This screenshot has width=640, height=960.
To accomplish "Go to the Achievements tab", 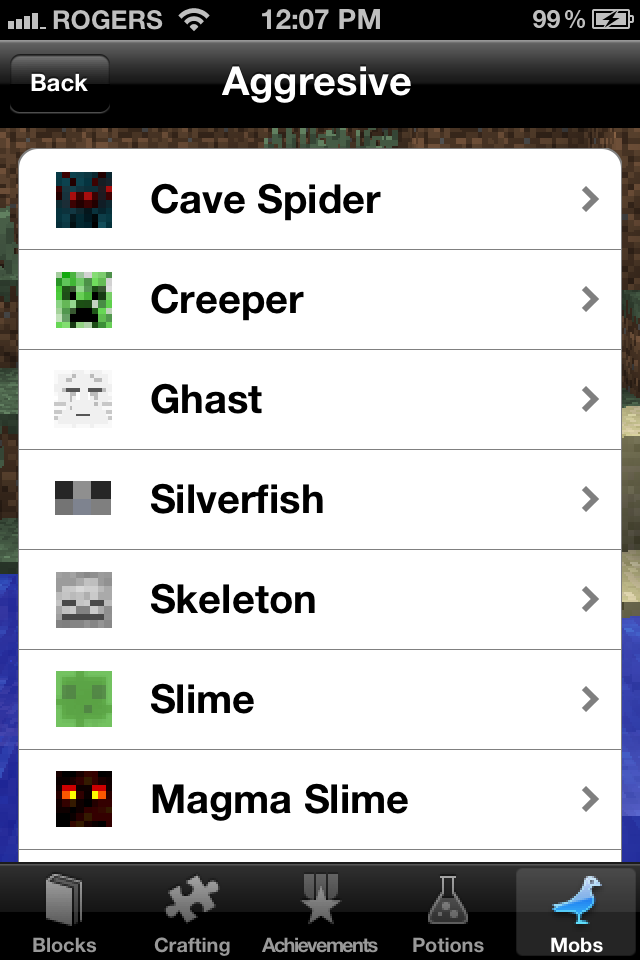I will (320, 913).
